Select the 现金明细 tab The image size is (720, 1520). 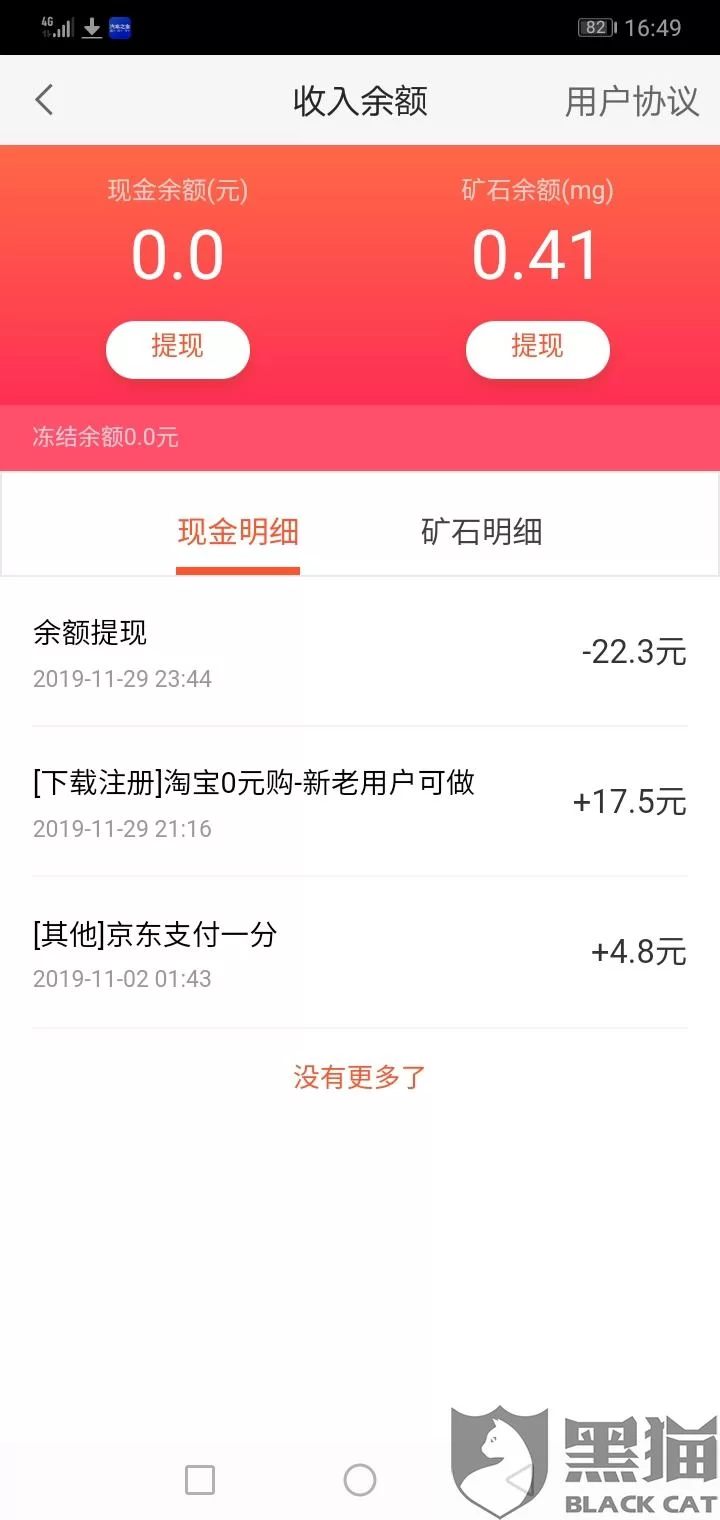pos(238,532)
